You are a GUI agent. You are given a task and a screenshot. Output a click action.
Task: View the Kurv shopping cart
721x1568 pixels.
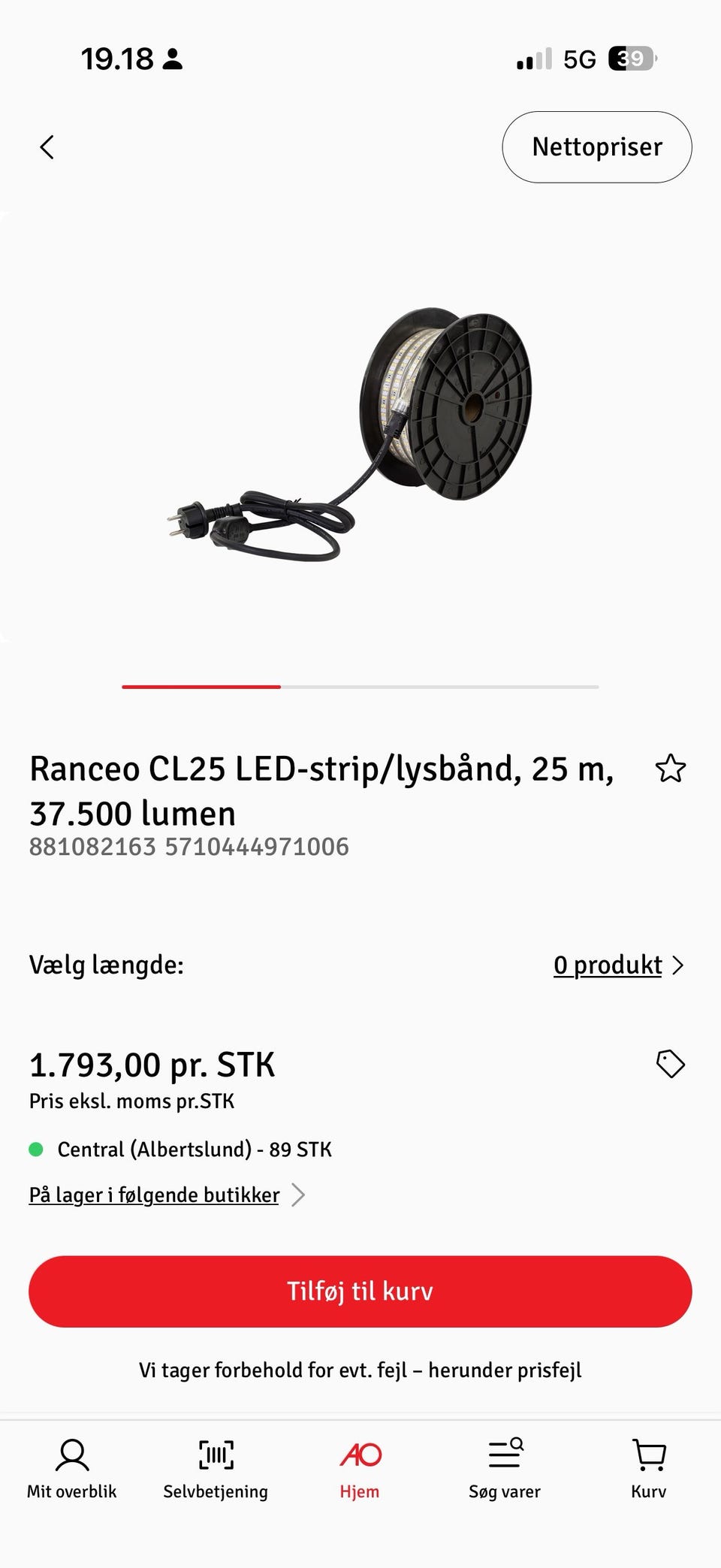(649, 1470)
